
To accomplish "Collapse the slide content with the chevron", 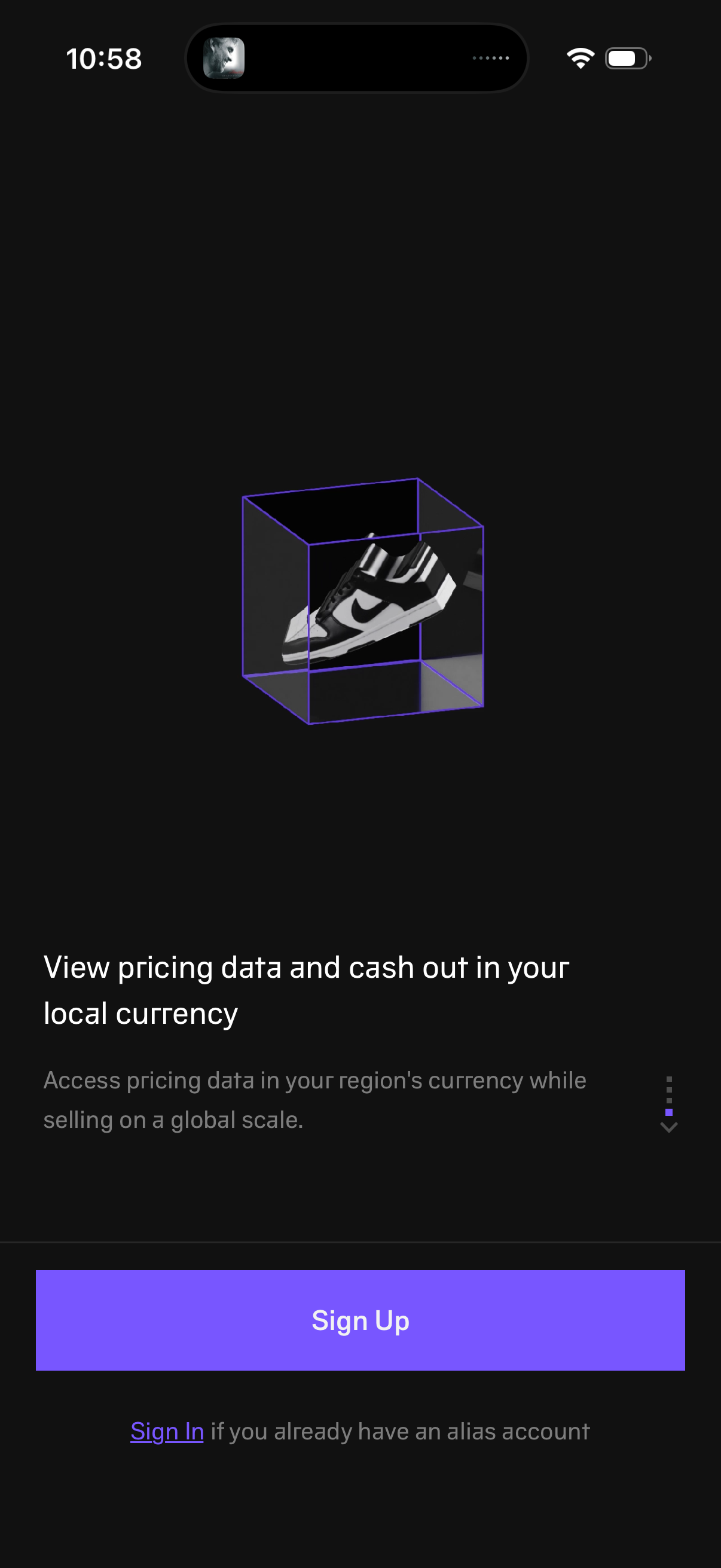I will pos(669,1127).
